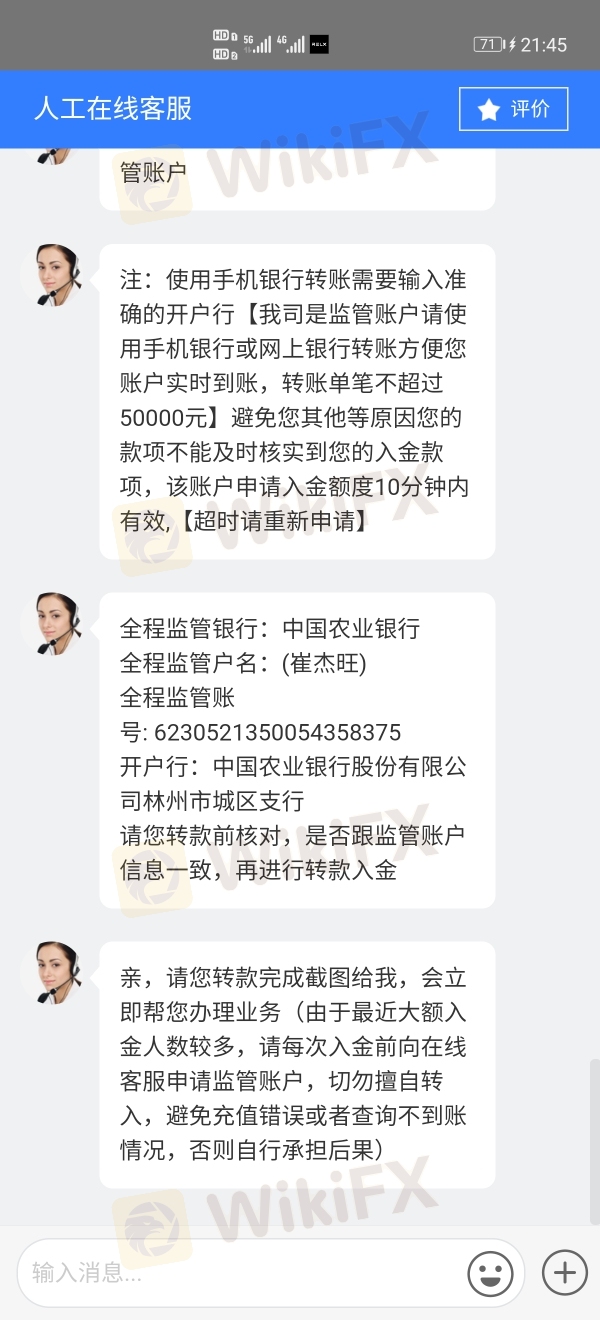600x1320 pixels.
Task: Open the emoji picker
Action: tap(490, 1273)
